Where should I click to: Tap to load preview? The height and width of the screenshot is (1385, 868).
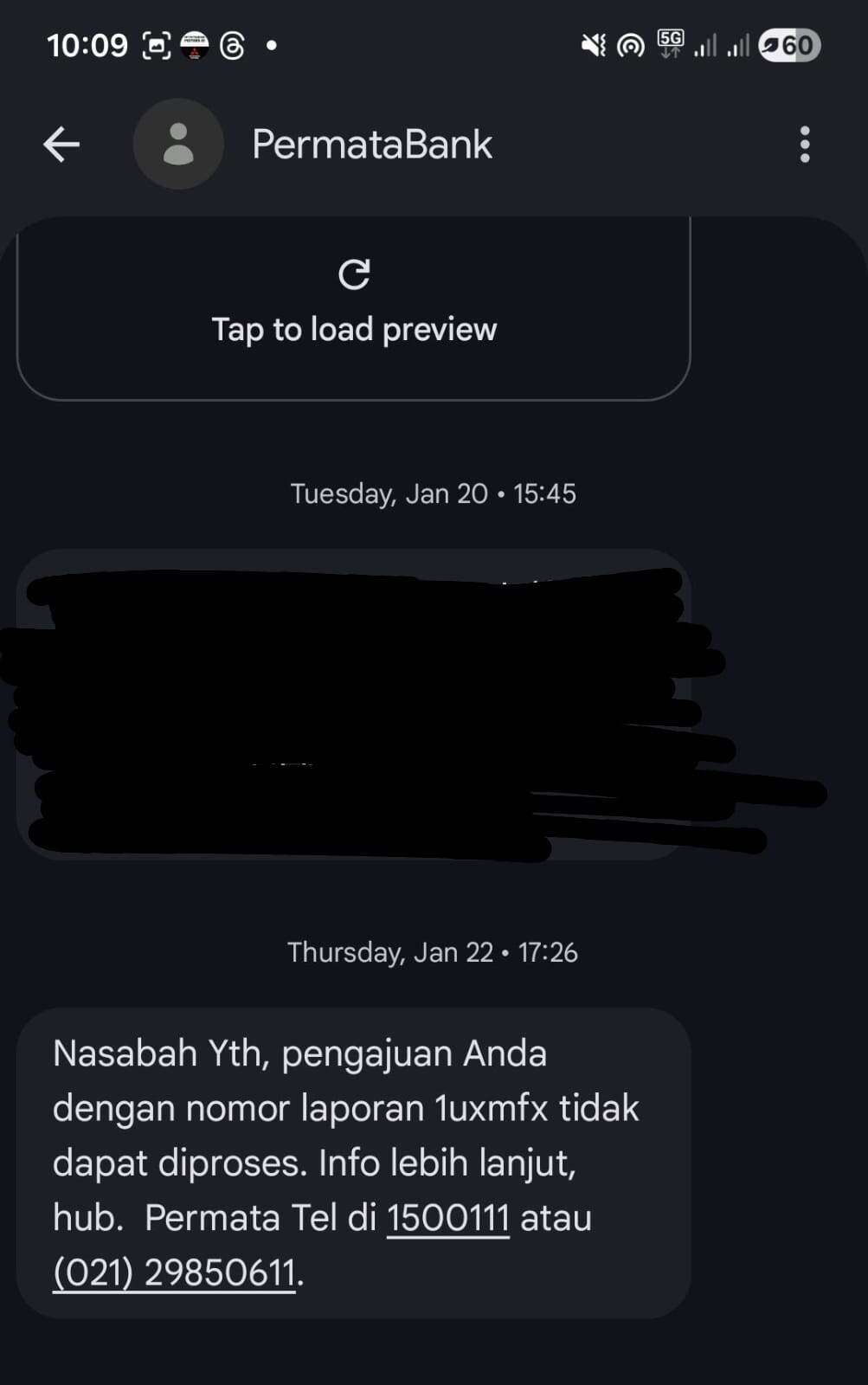(354, 305)
